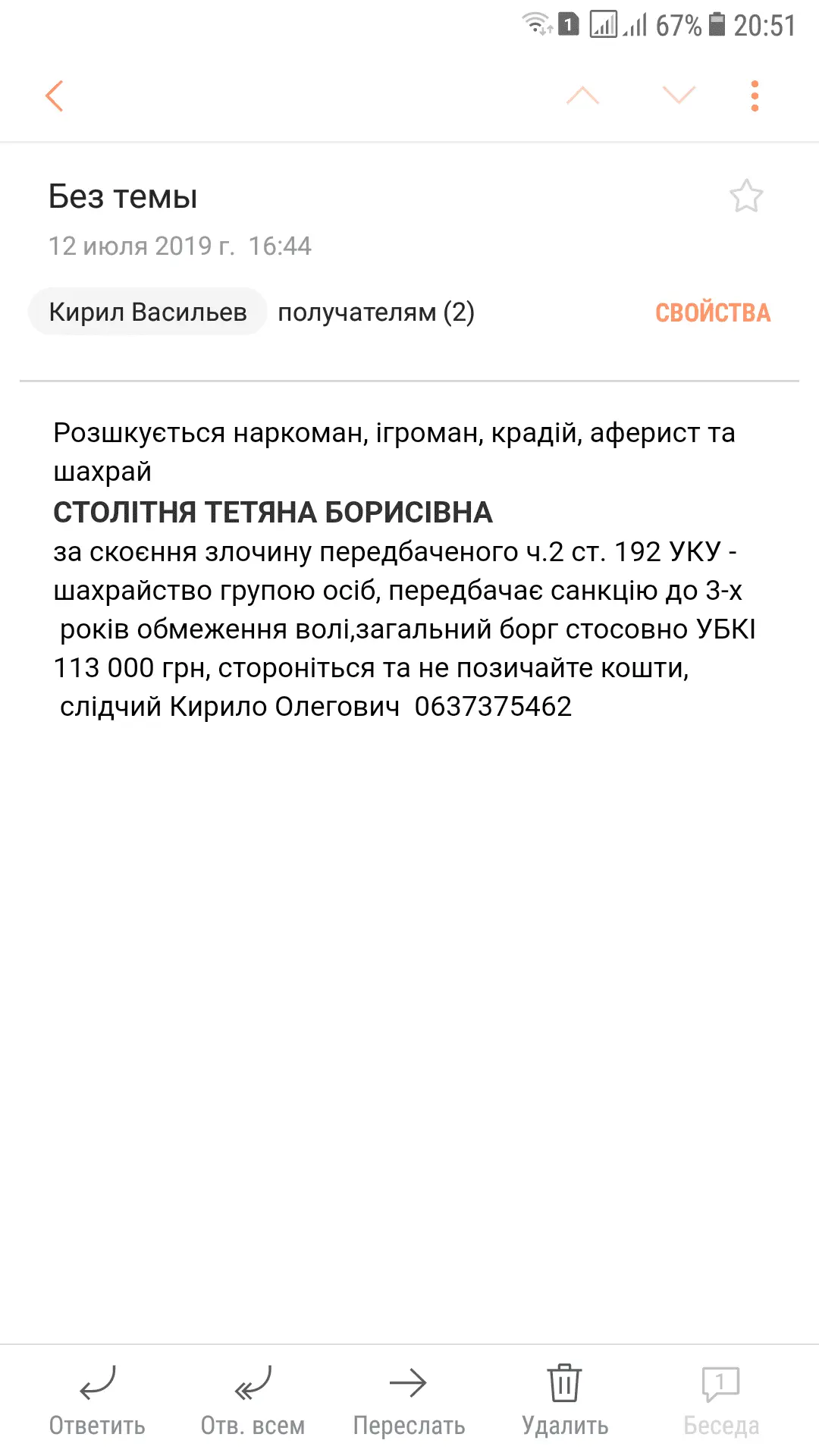Open СВОЙСТВА email details
This screenshot has width=819, height=1456.
pyautogui.click(x=713, y=312)
